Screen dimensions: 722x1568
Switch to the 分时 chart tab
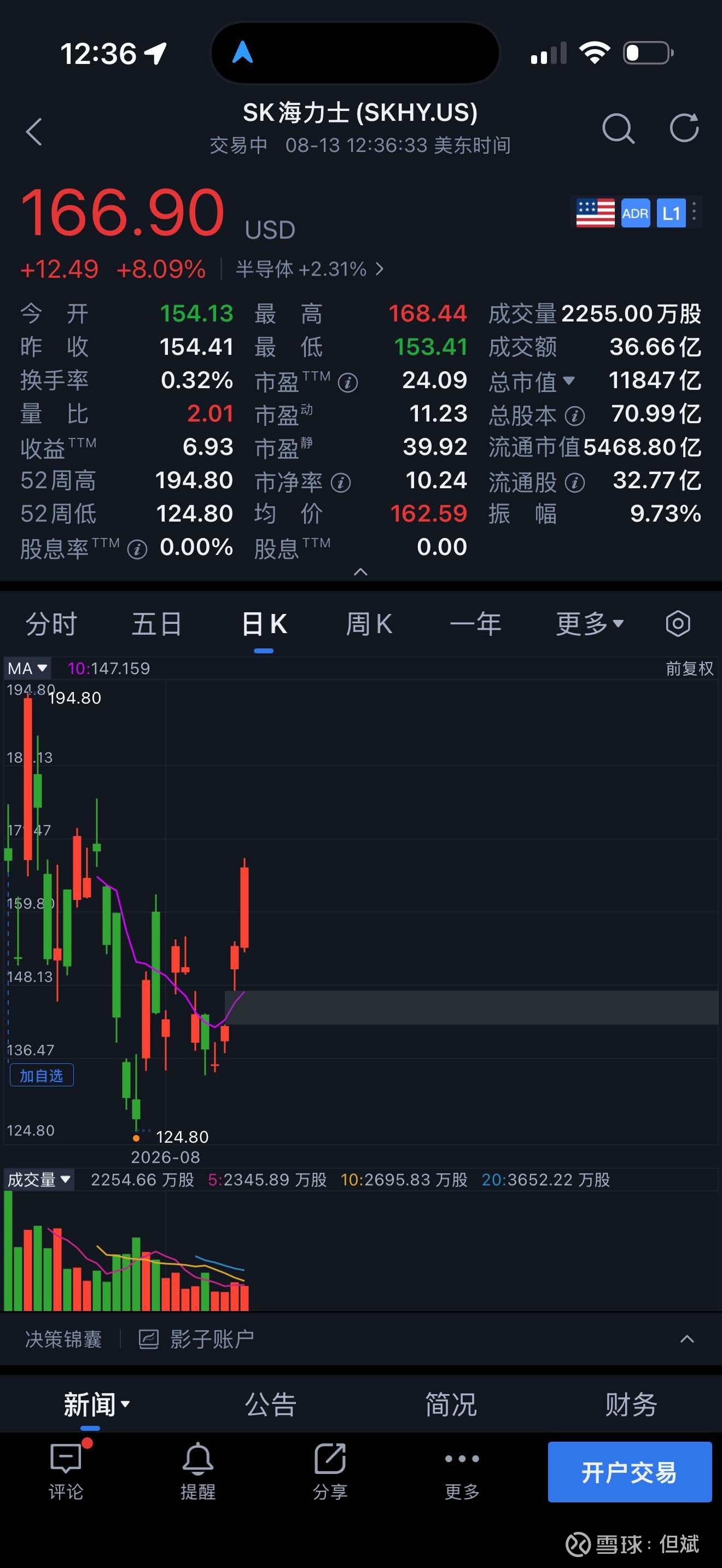coord(51,624)
